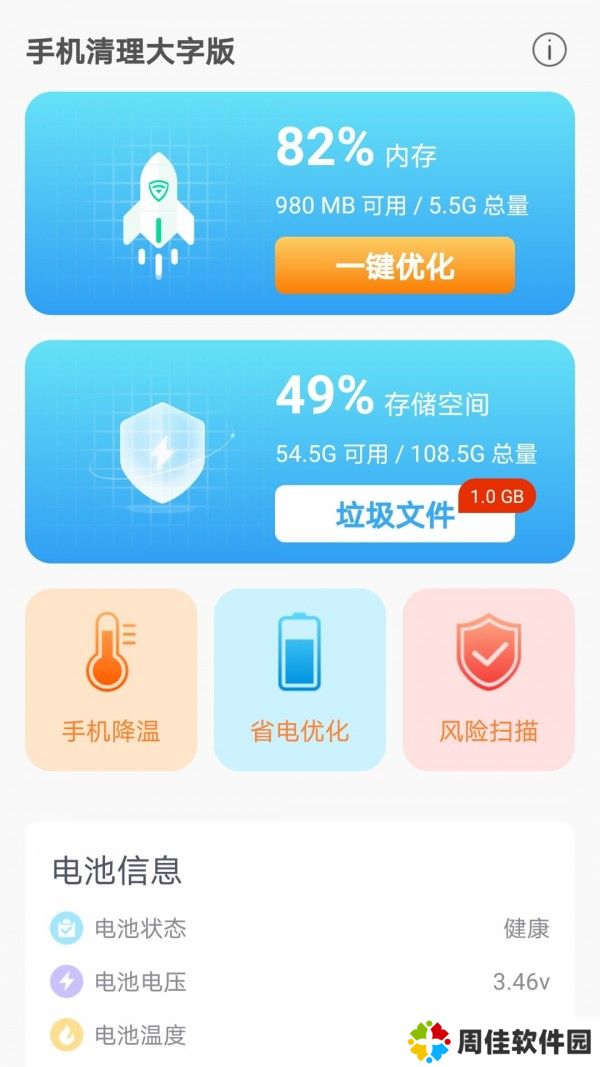
Task: Tap the 一键优化 button
Action: pyautogui.click(x=395, y=266)
